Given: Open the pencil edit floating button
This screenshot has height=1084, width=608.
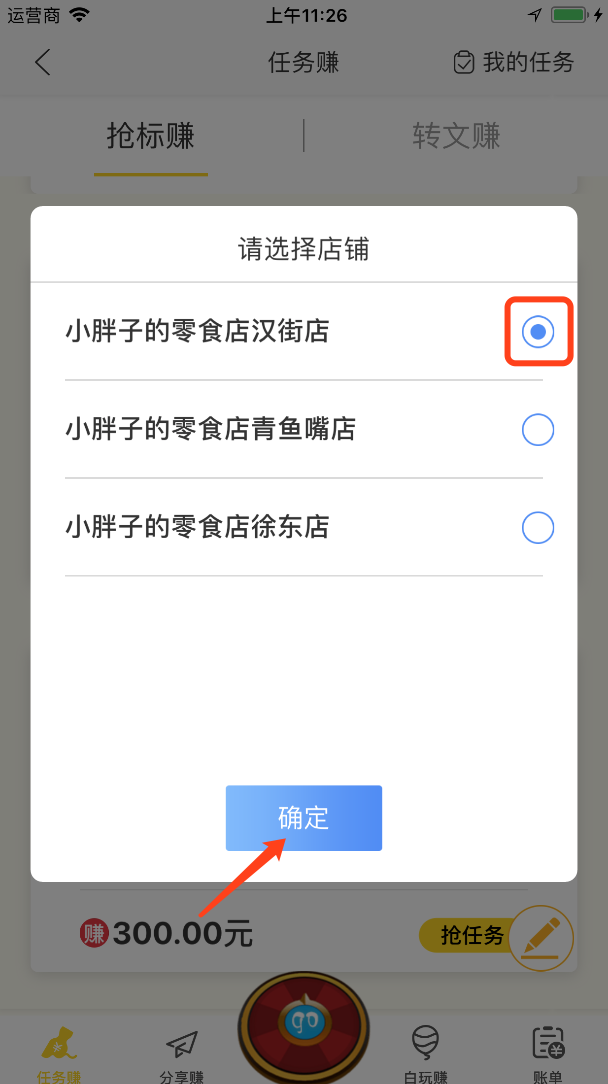Looking at the screenshot, I should pyautogui.click(x=541, y=938).
